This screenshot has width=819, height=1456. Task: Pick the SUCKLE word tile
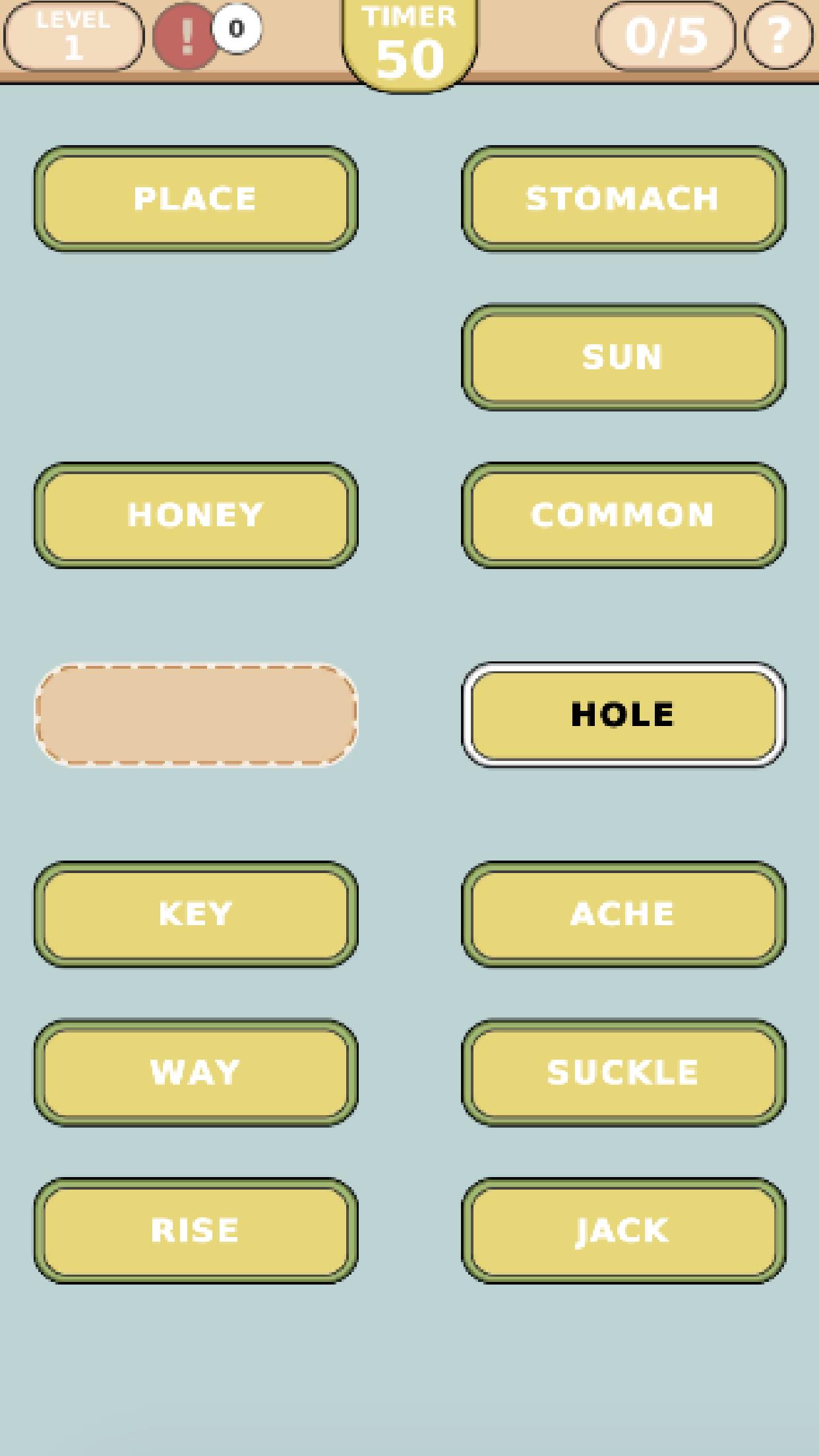[x=623, y=1072]
